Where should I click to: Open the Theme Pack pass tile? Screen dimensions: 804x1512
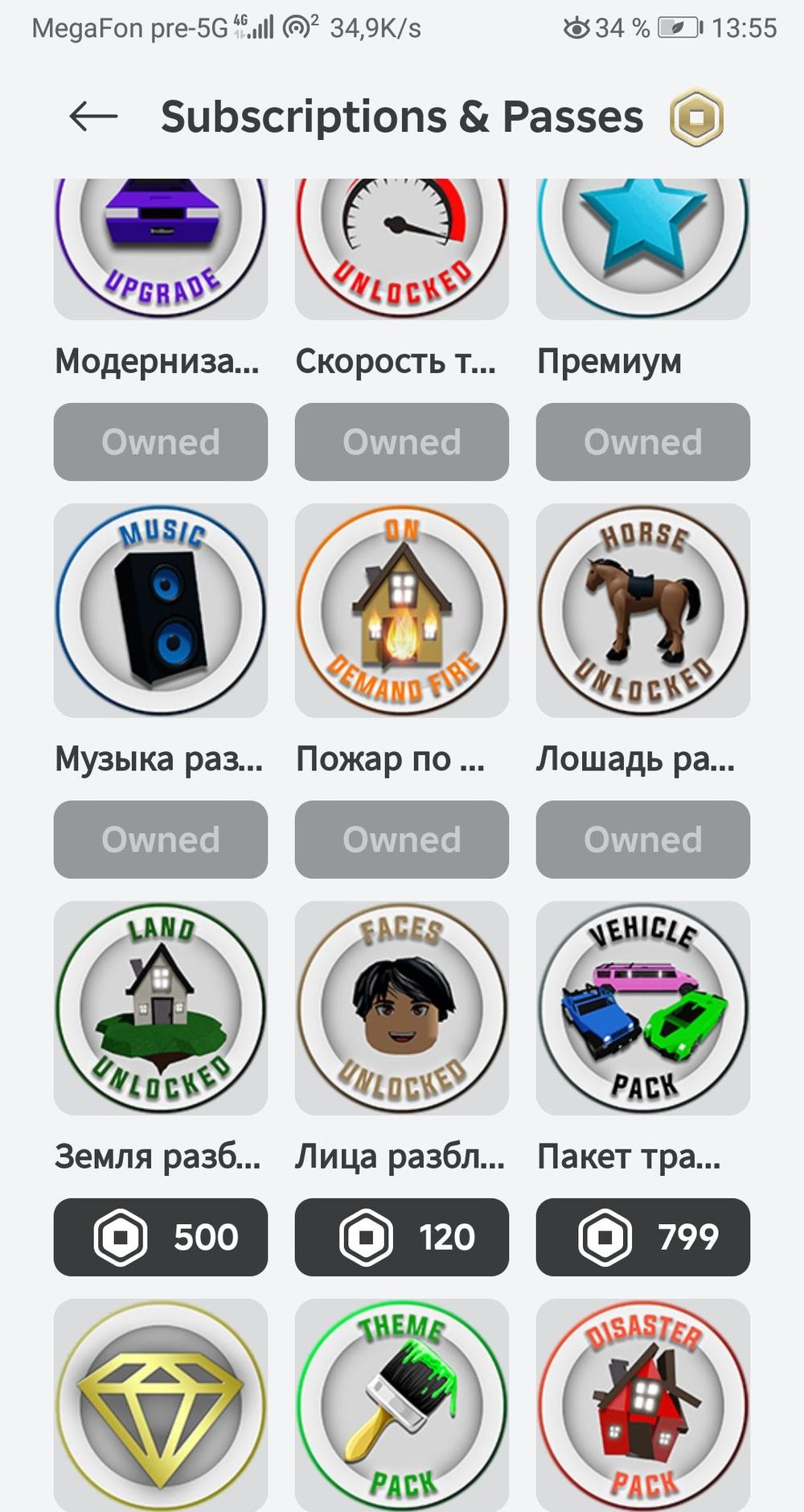(x=402, y=1403)
